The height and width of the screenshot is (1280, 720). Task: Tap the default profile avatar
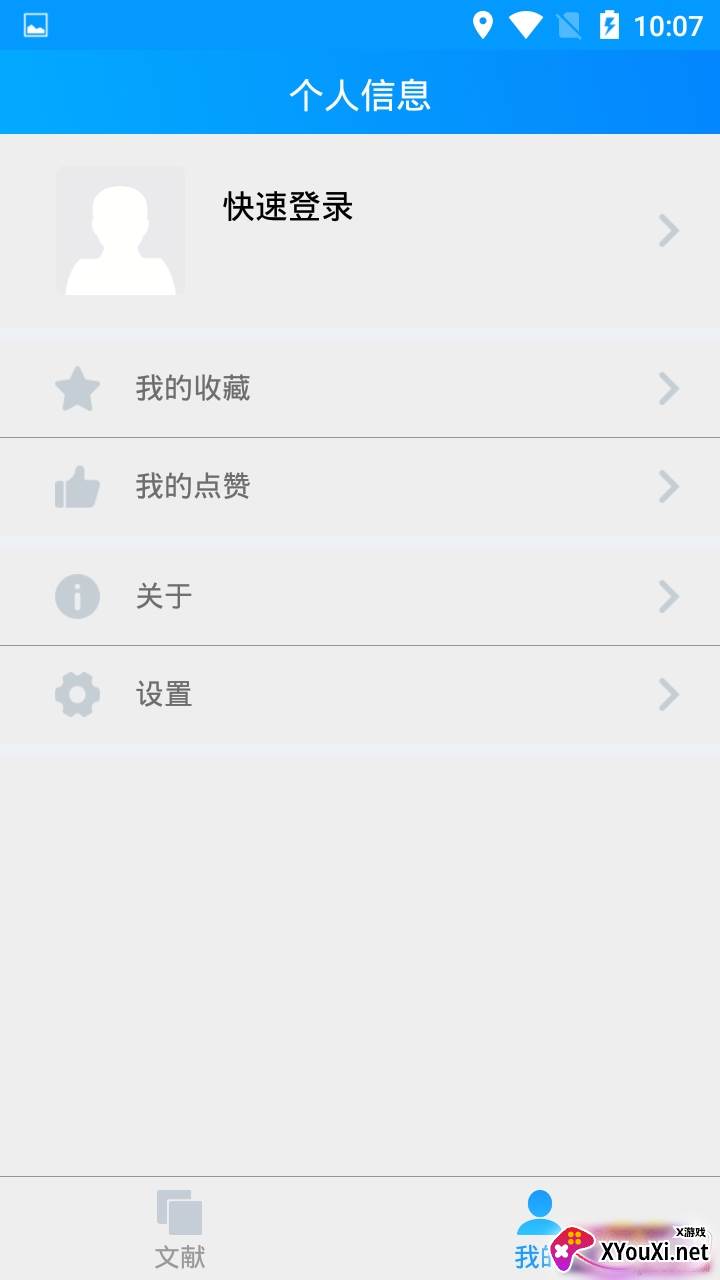coord(120,231)
